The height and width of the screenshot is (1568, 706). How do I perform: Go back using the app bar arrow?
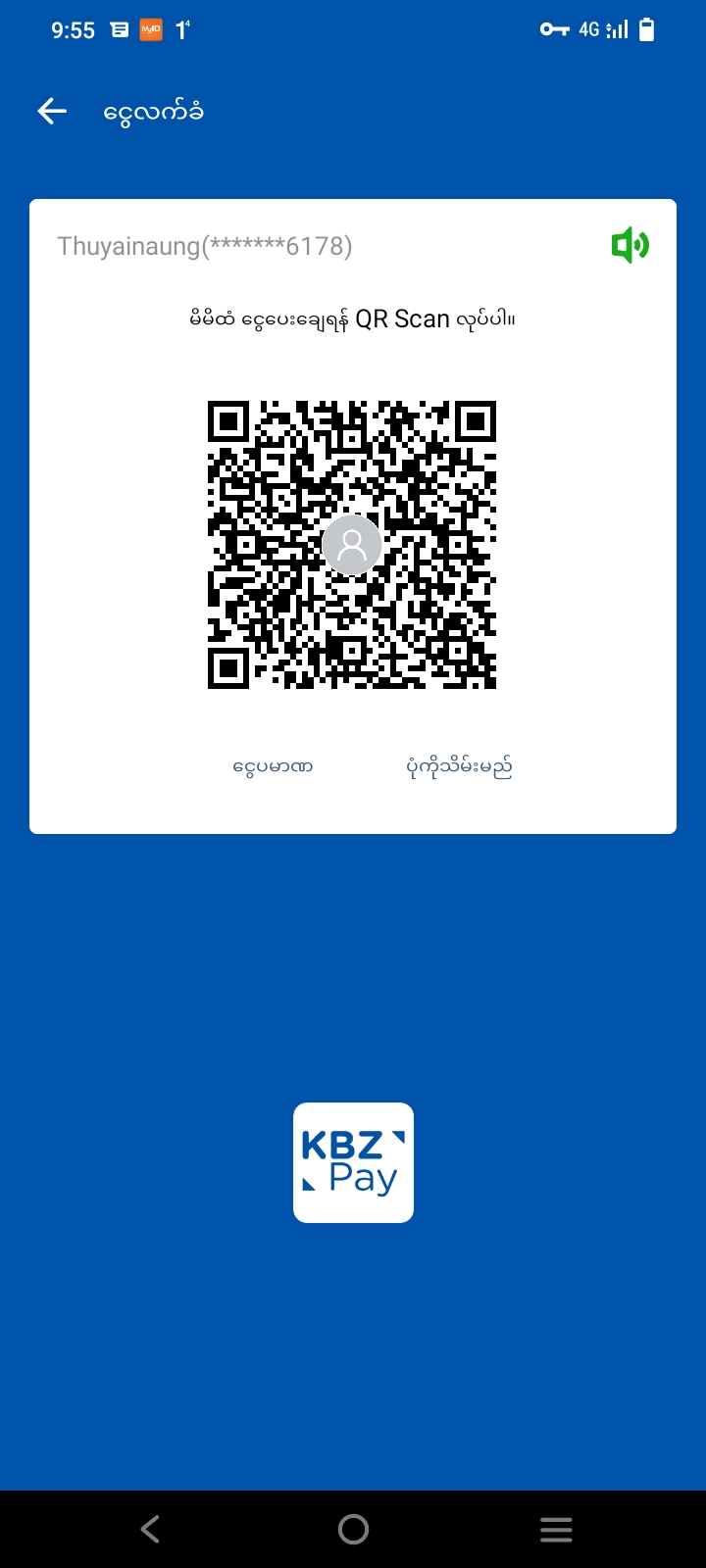(x=52, y=112)
